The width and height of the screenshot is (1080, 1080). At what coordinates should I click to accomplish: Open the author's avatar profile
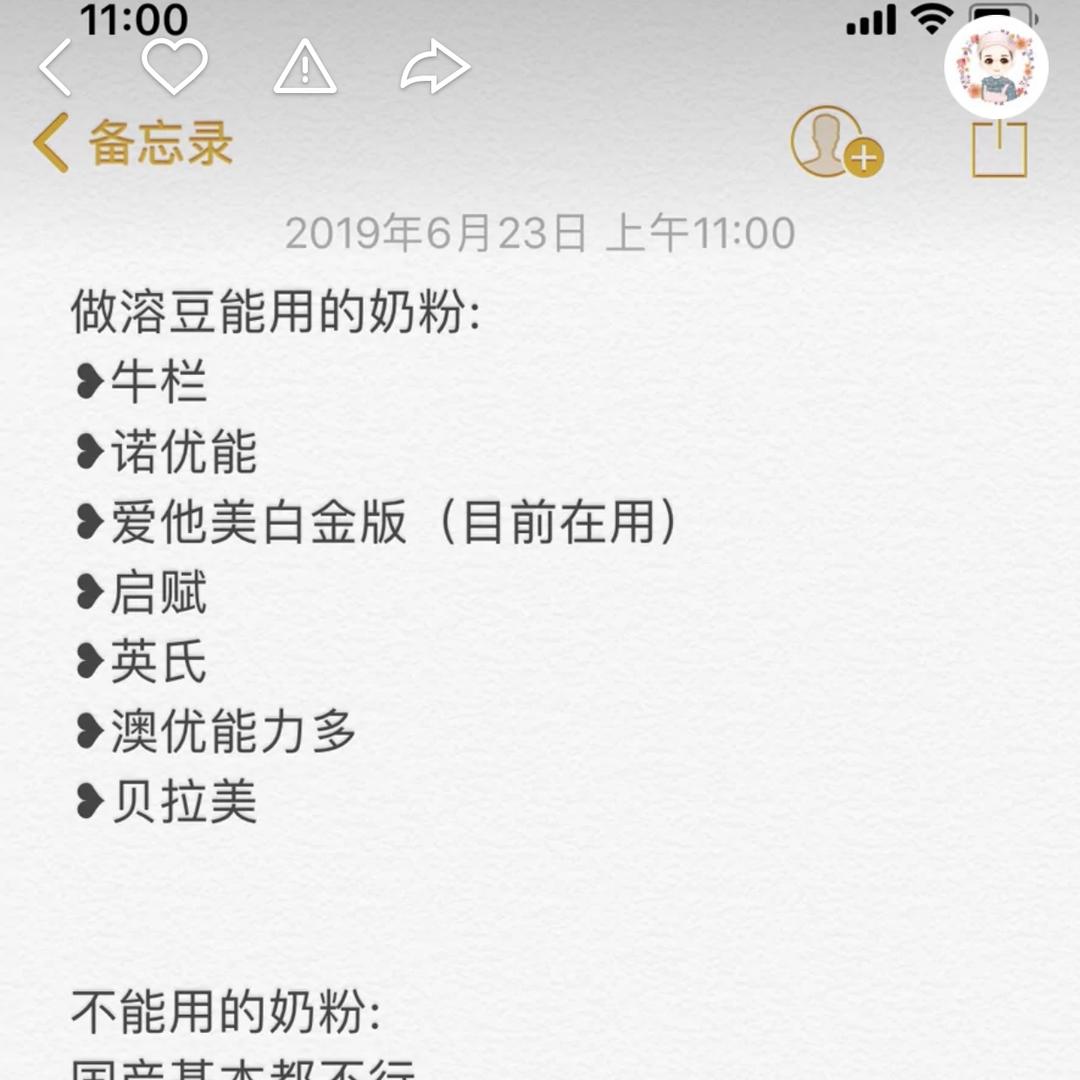(x=996, y=68)
